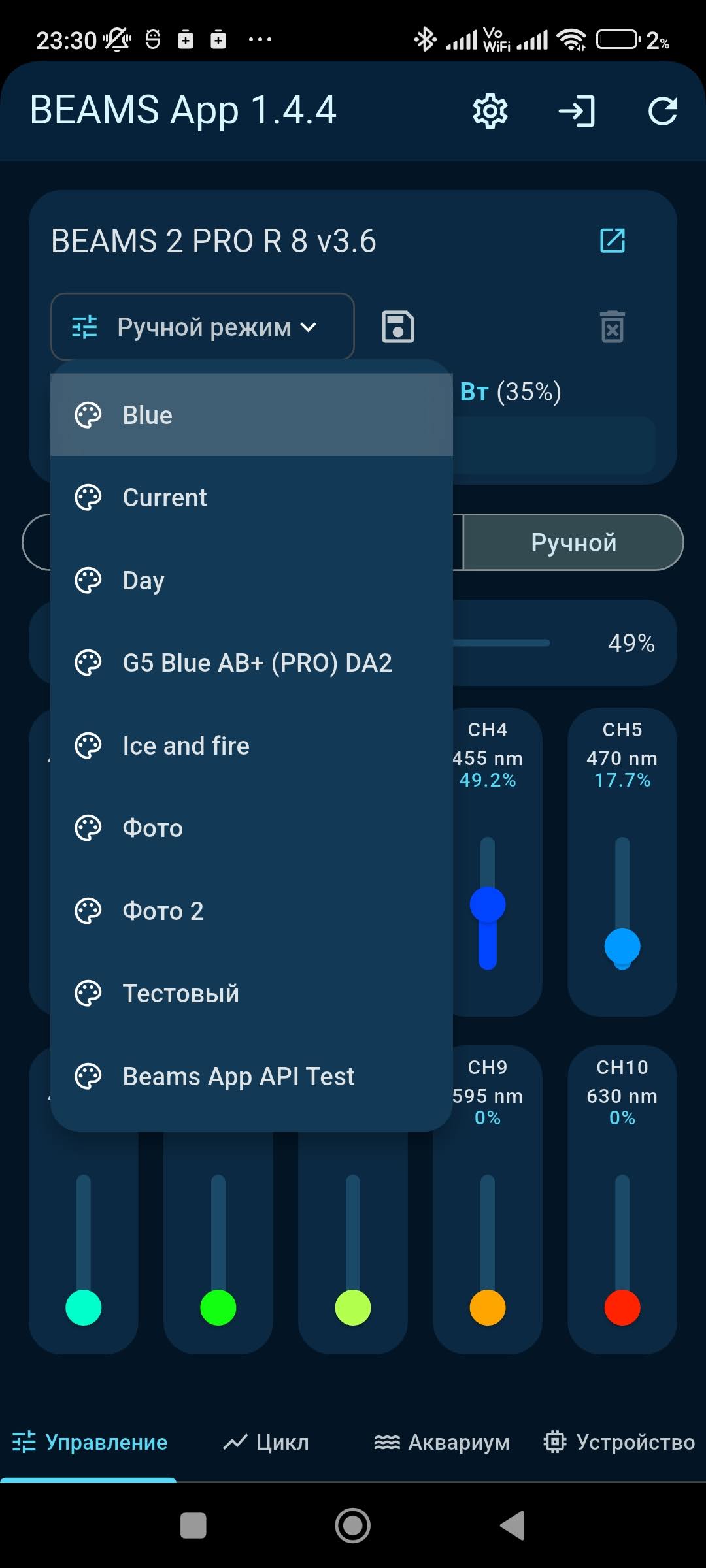Open the settings gear icon

pyautogui.click(x=490, y=111)
